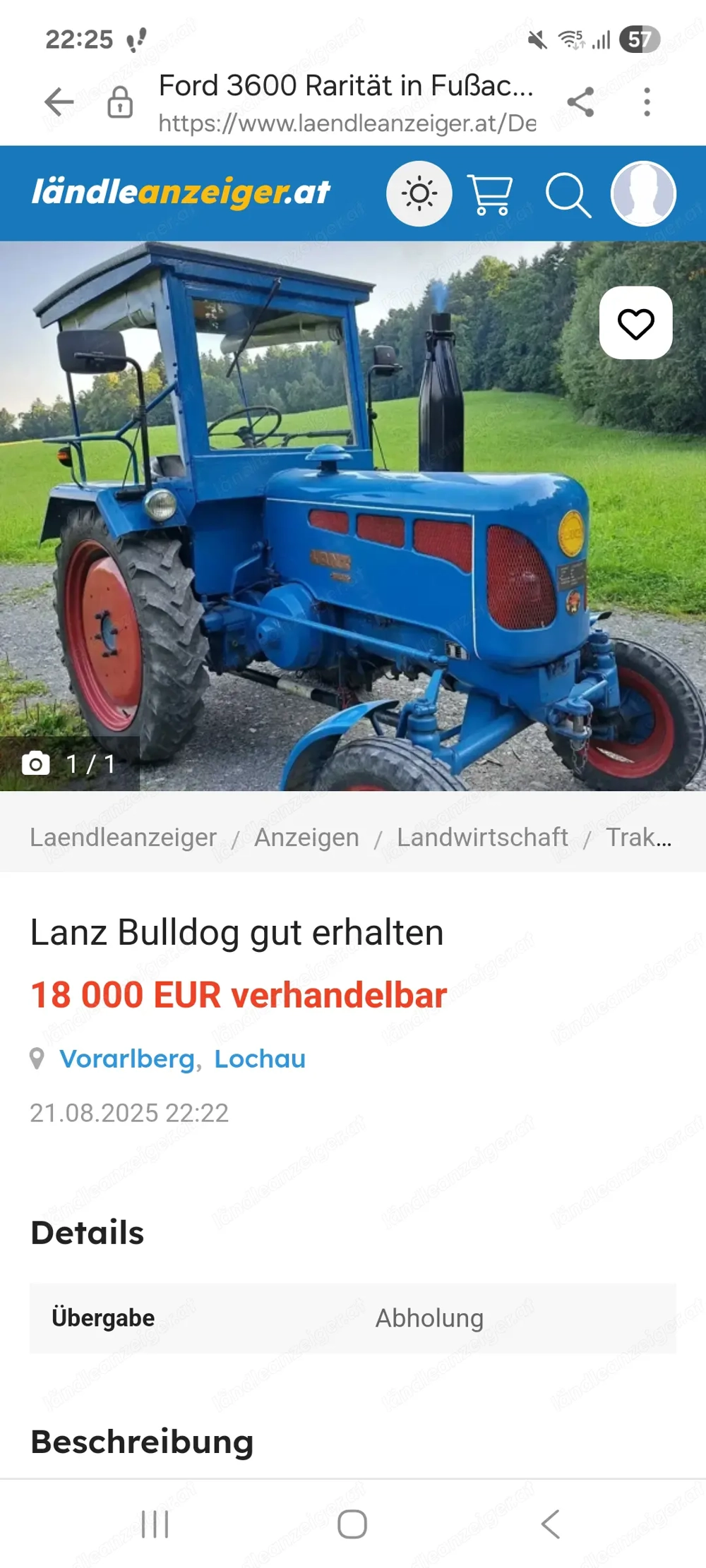706x1568 pixels.
Task: Toggle the heart to favorite this listing
Action: click(x=635, y=324)
